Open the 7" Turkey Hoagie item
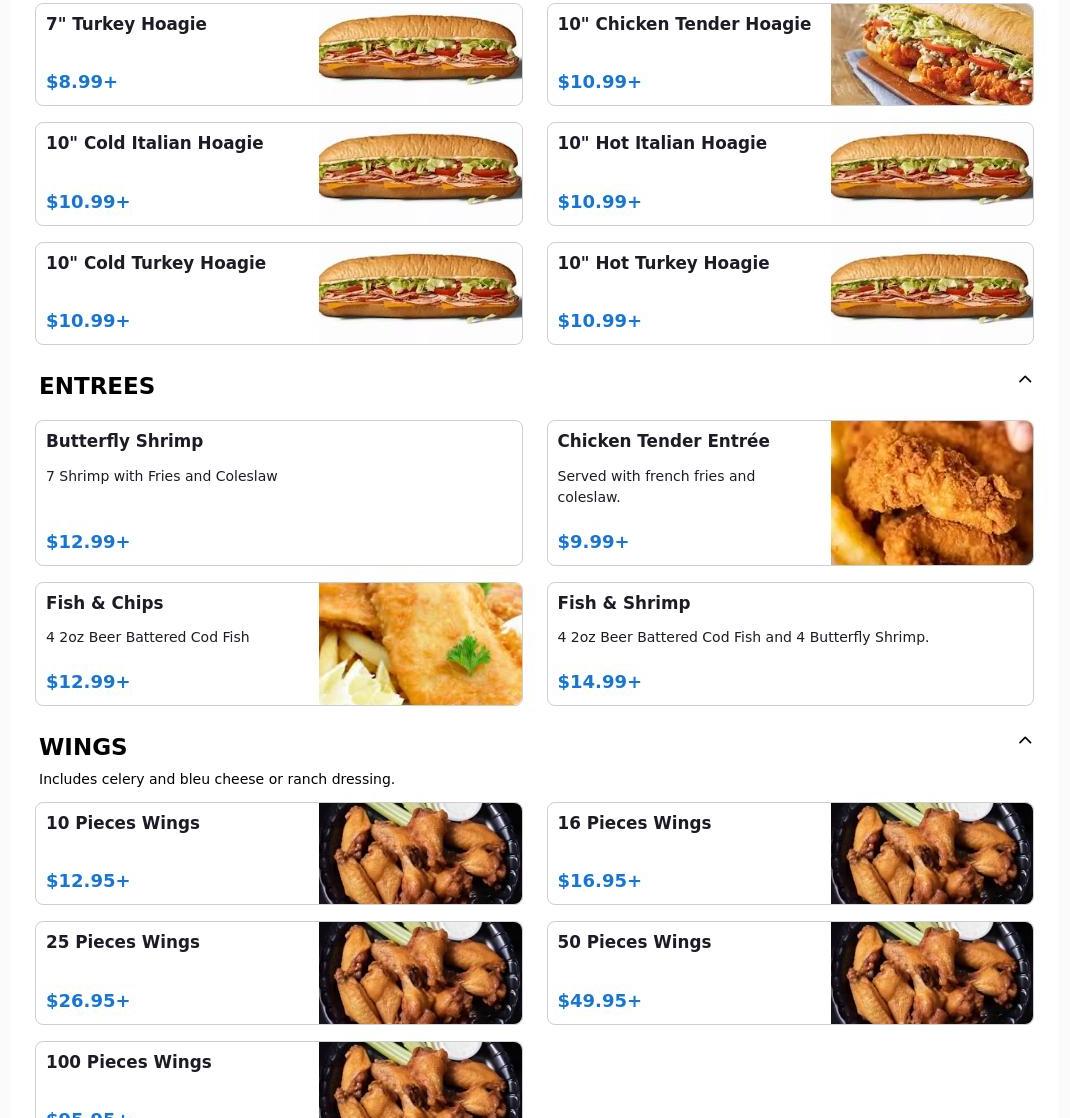Viewport: 1070px width, 1118px height. [x=278, y=54]
